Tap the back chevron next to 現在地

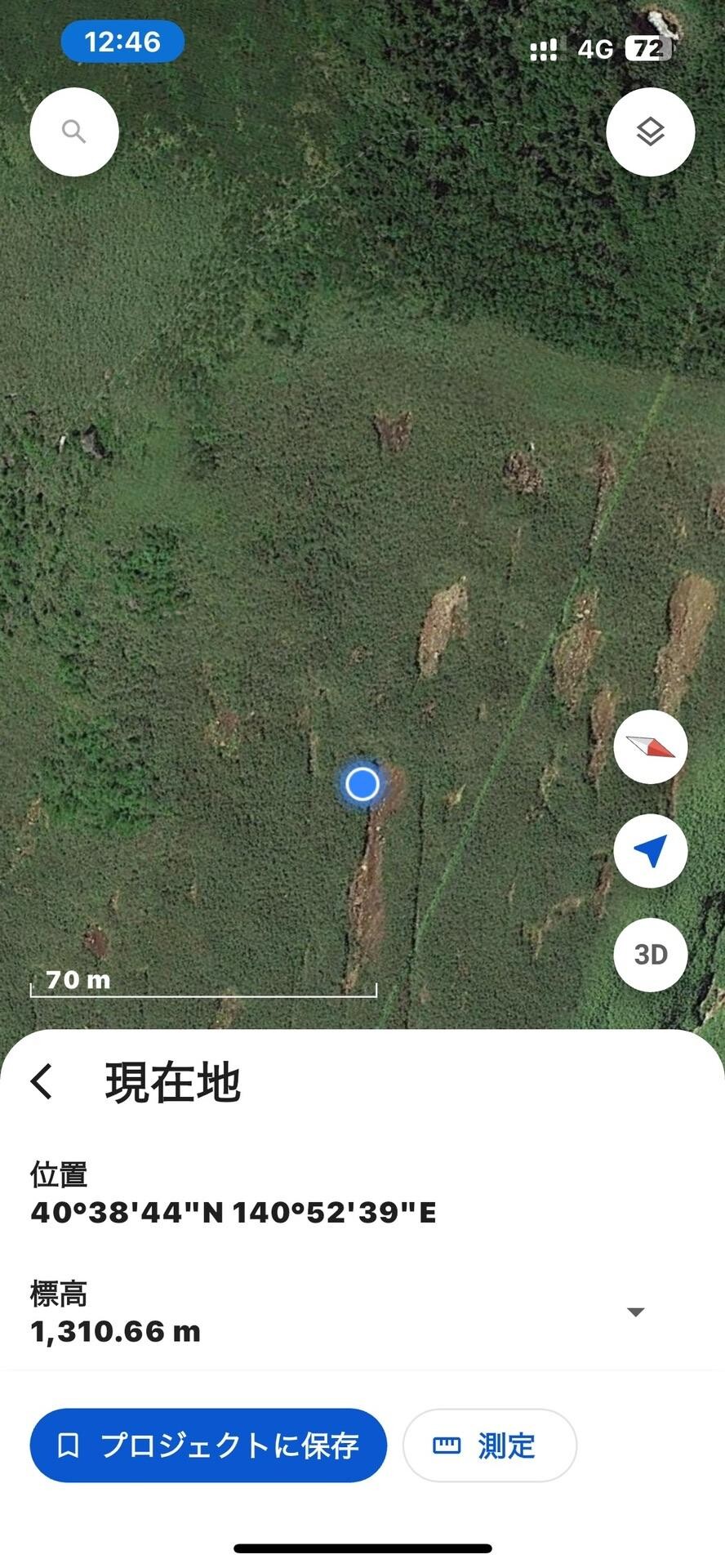point(41,1081)
